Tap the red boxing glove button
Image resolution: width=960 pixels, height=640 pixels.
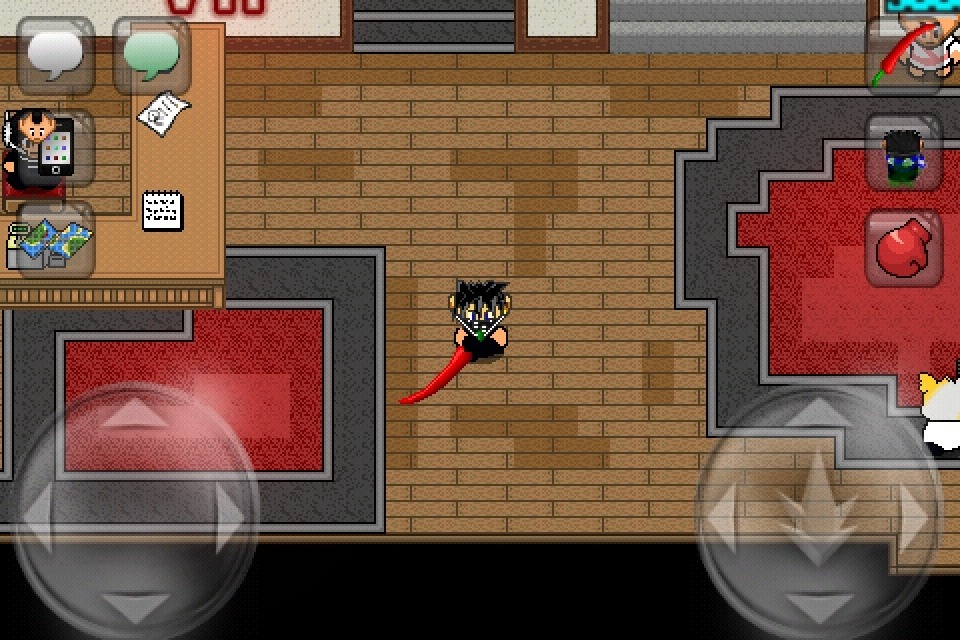click(x=904, y=247)
